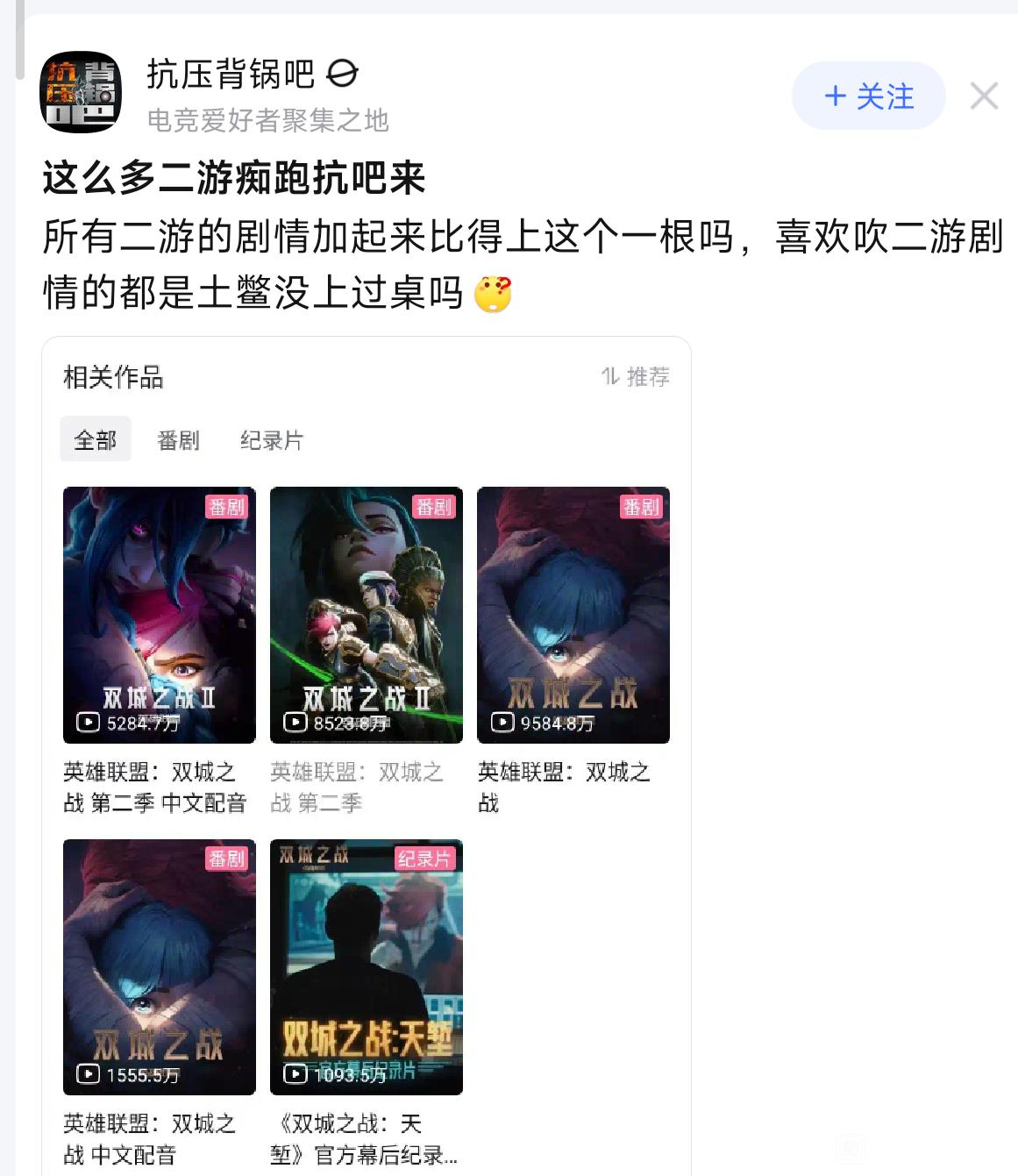Image resolution: width=1018 pixels, height=1176 pixels.
Task: Open the 抗压背锅吧 forum avatar
Action: 81,93
